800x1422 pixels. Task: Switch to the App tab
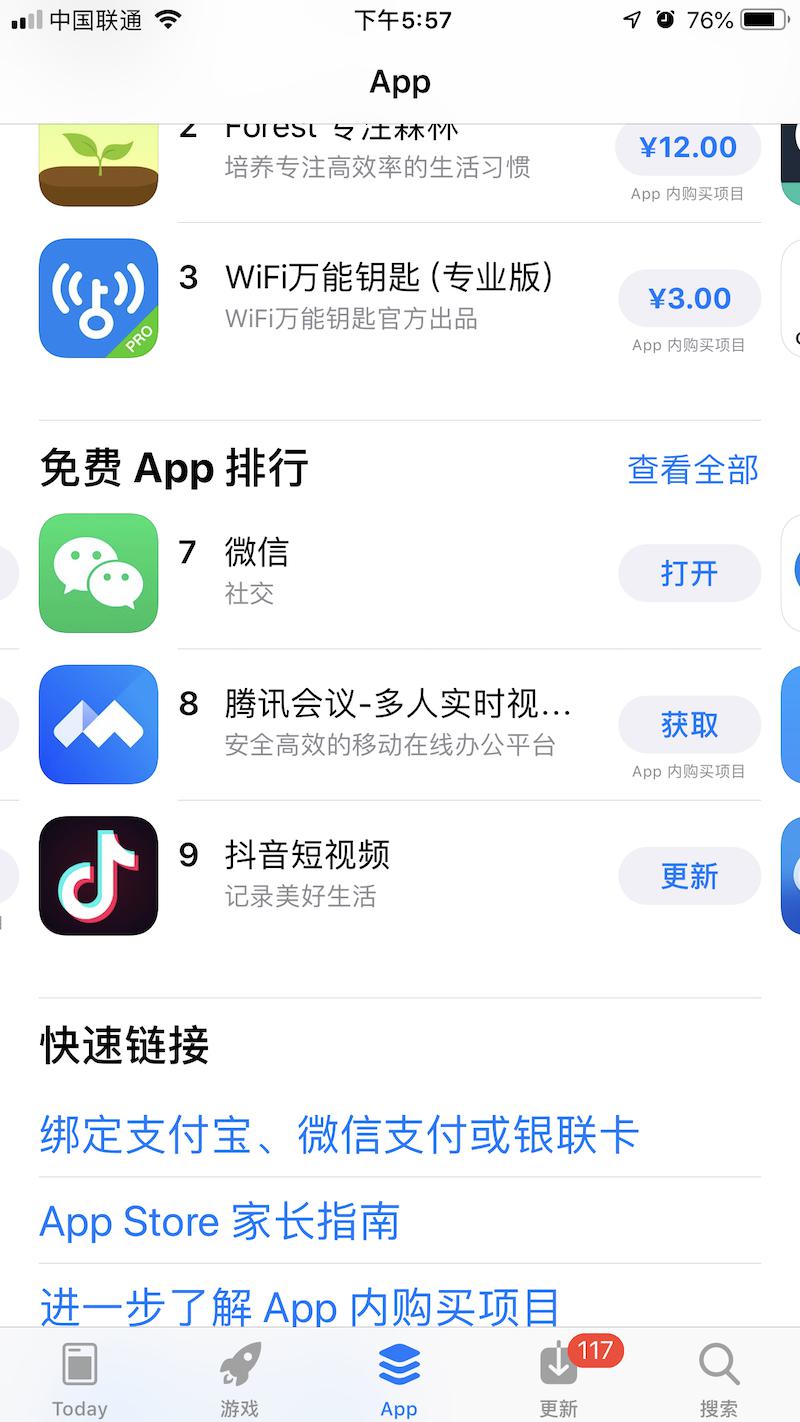pos(399,1375)
